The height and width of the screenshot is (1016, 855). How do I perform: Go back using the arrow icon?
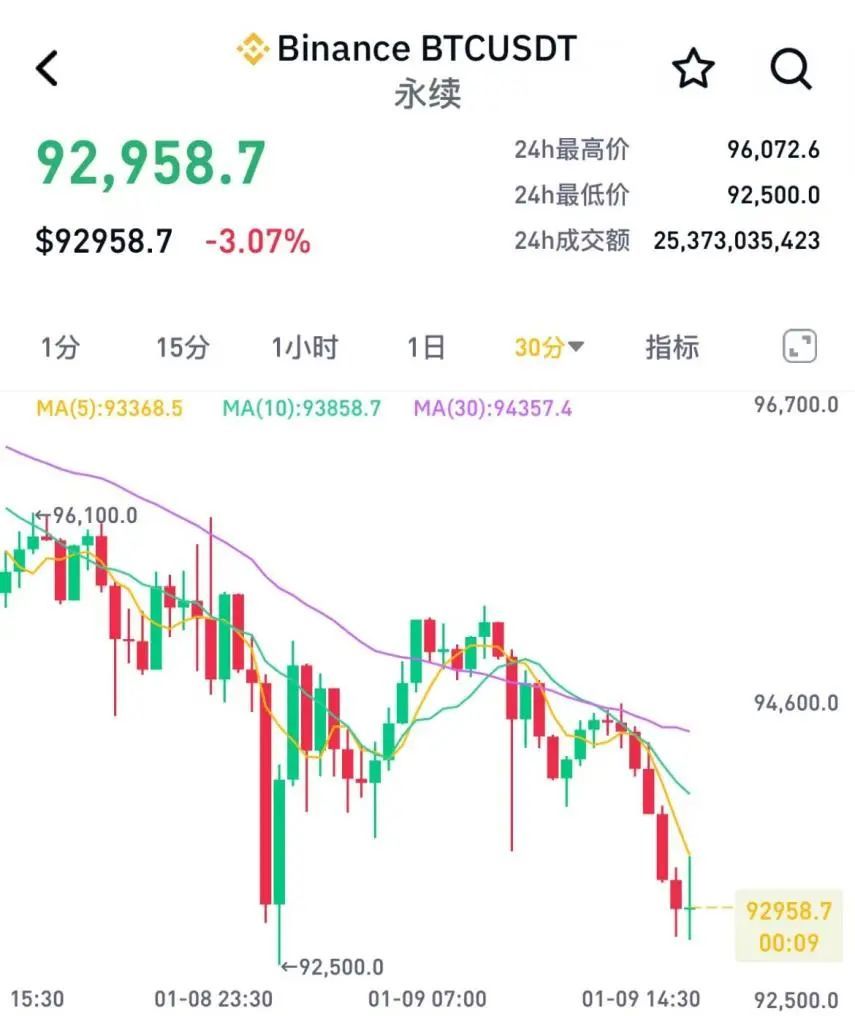point(47,68)
